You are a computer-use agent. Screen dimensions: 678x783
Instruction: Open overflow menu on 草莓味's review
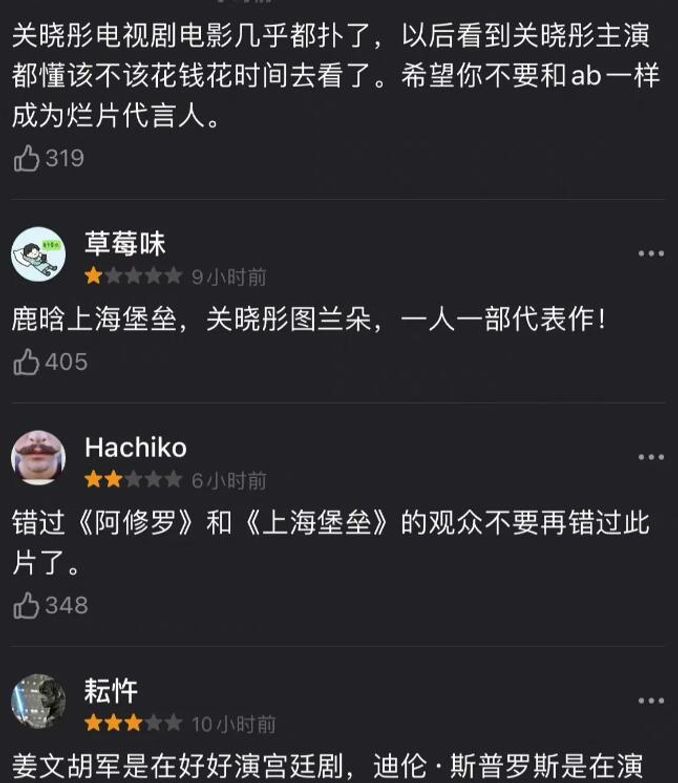(650, 254)
